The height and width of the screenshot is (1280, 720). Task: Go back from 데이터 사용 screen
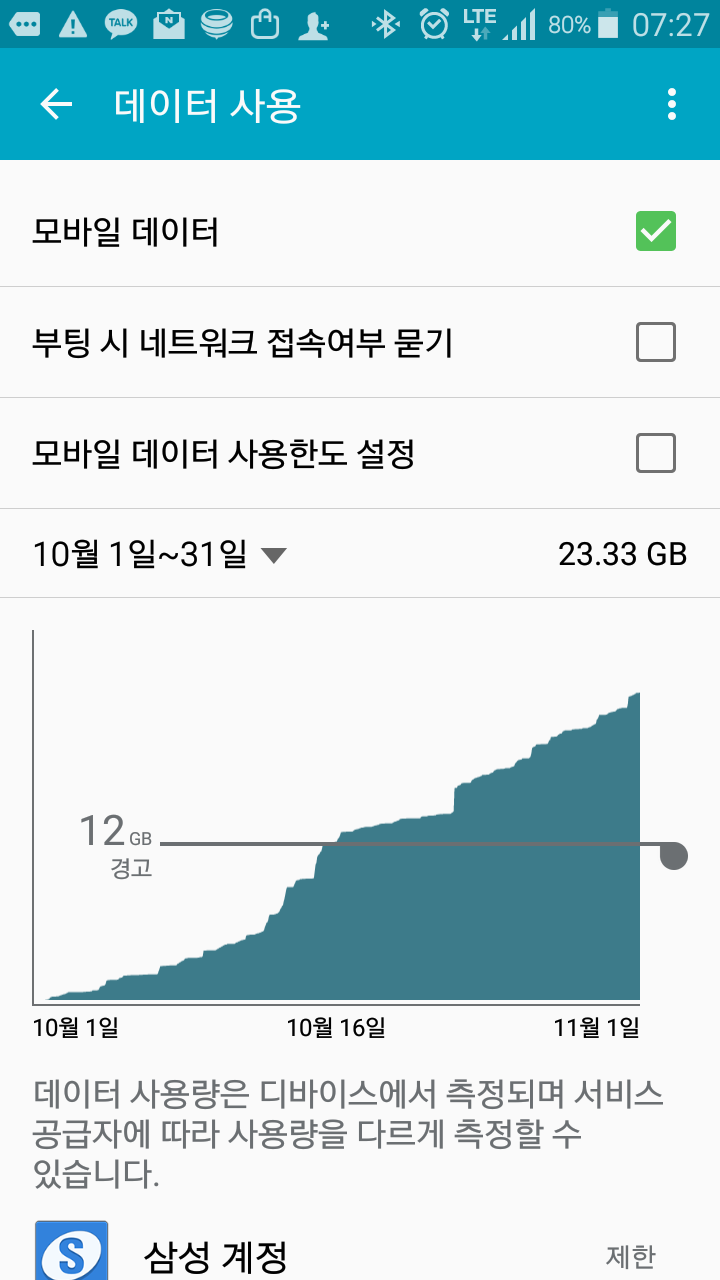tap(56, 104)
